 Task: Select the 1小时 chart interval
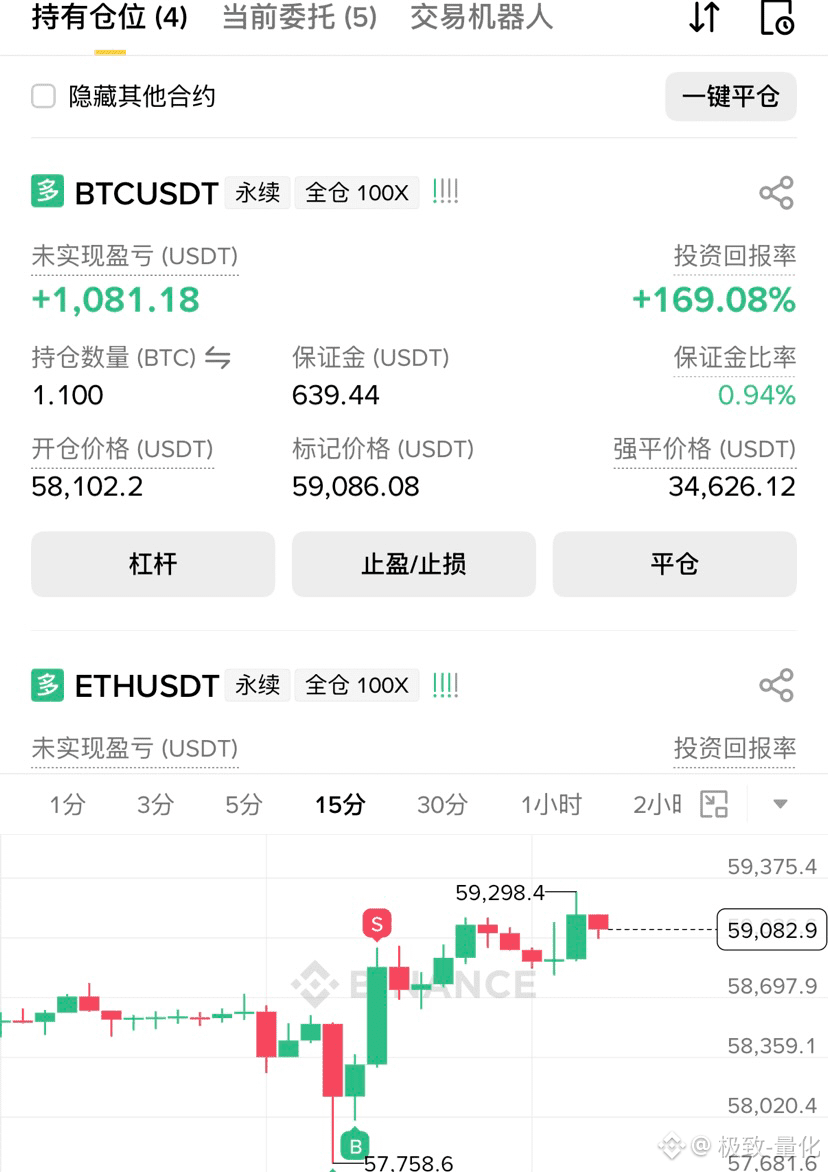click(552, 805)
